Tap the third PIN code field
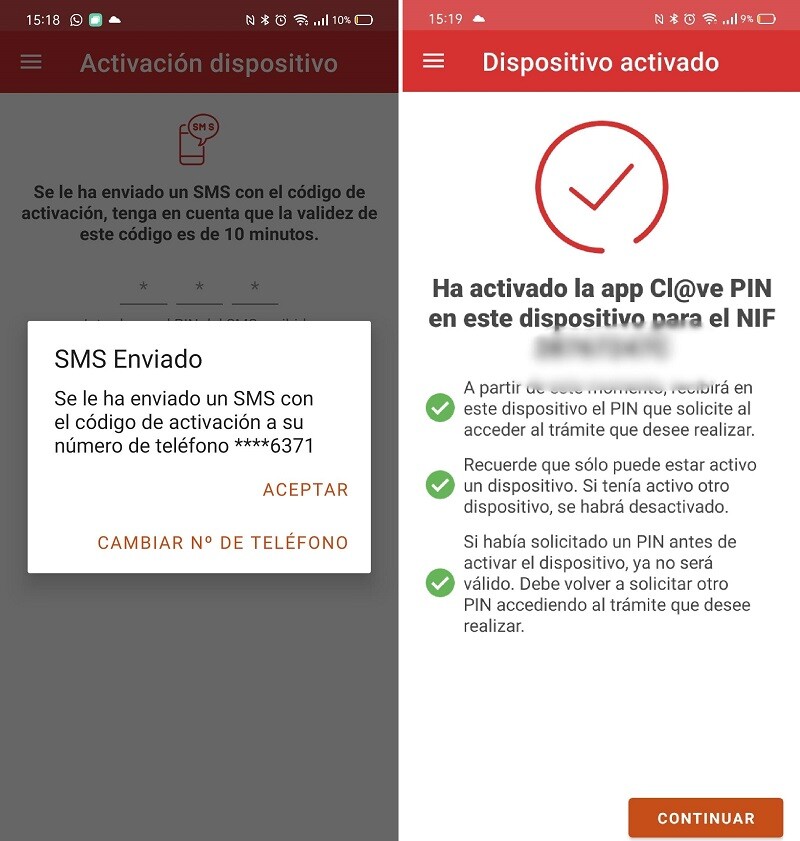 coord(253,289)
